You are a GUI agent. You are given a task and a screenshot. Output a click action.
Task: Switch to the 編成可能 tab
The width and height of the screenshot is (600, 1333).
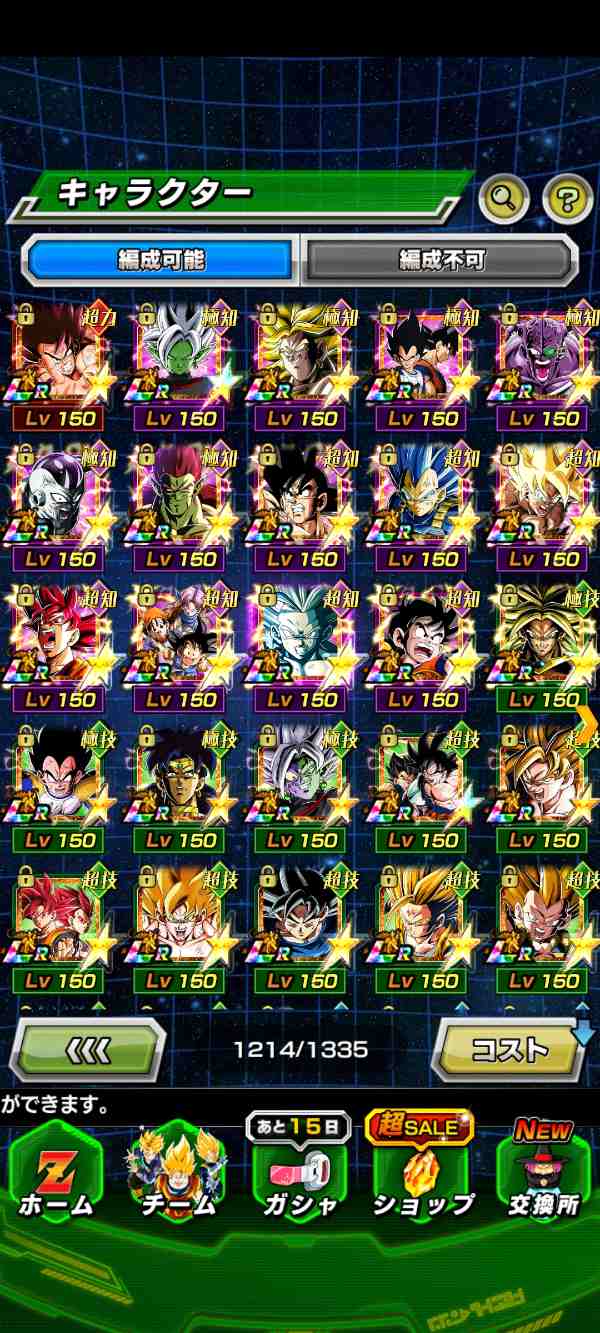(x=160, y=261)
